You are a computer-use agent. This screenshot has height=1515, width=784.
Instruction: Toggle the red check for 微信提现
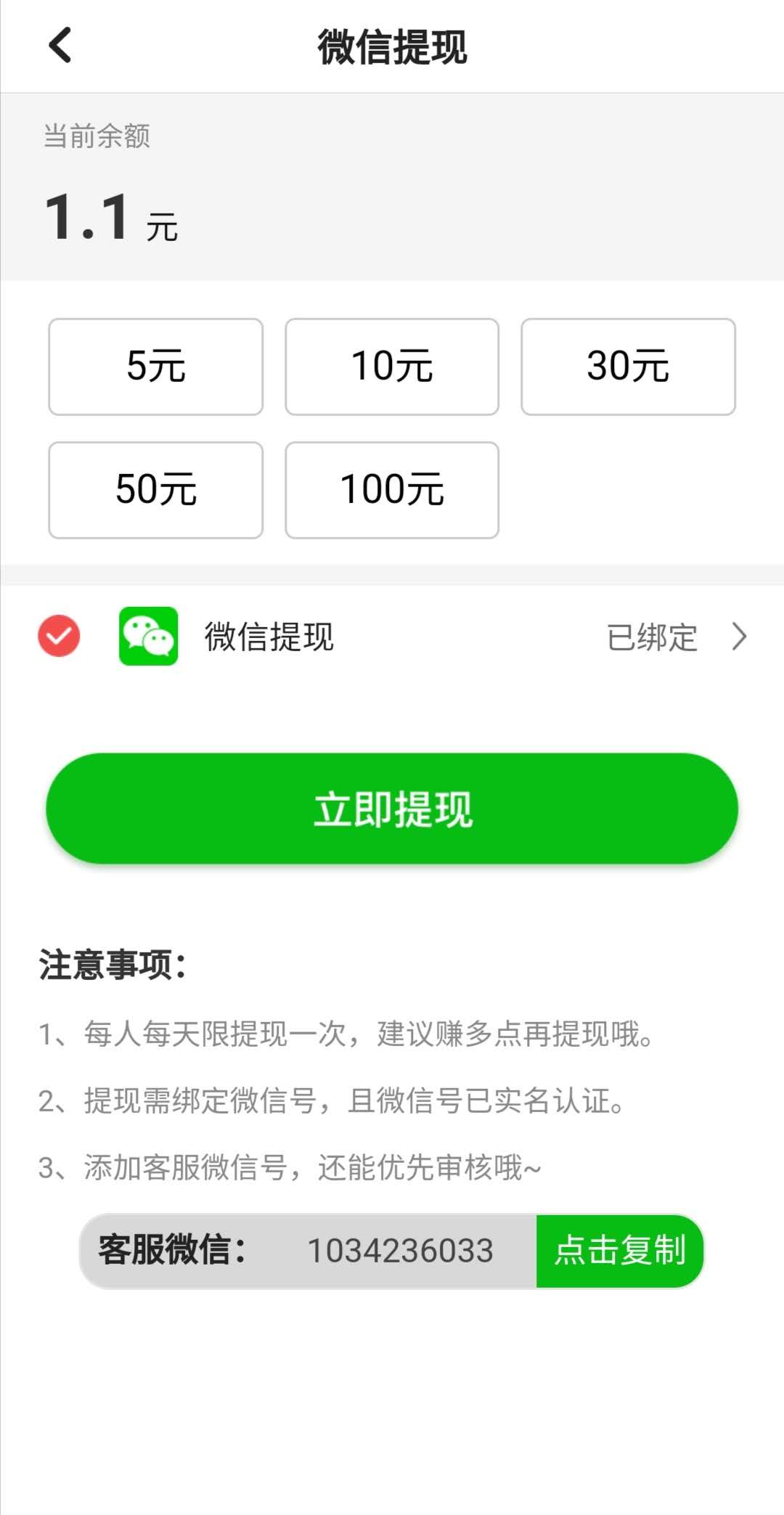click(x=59, y=636)
